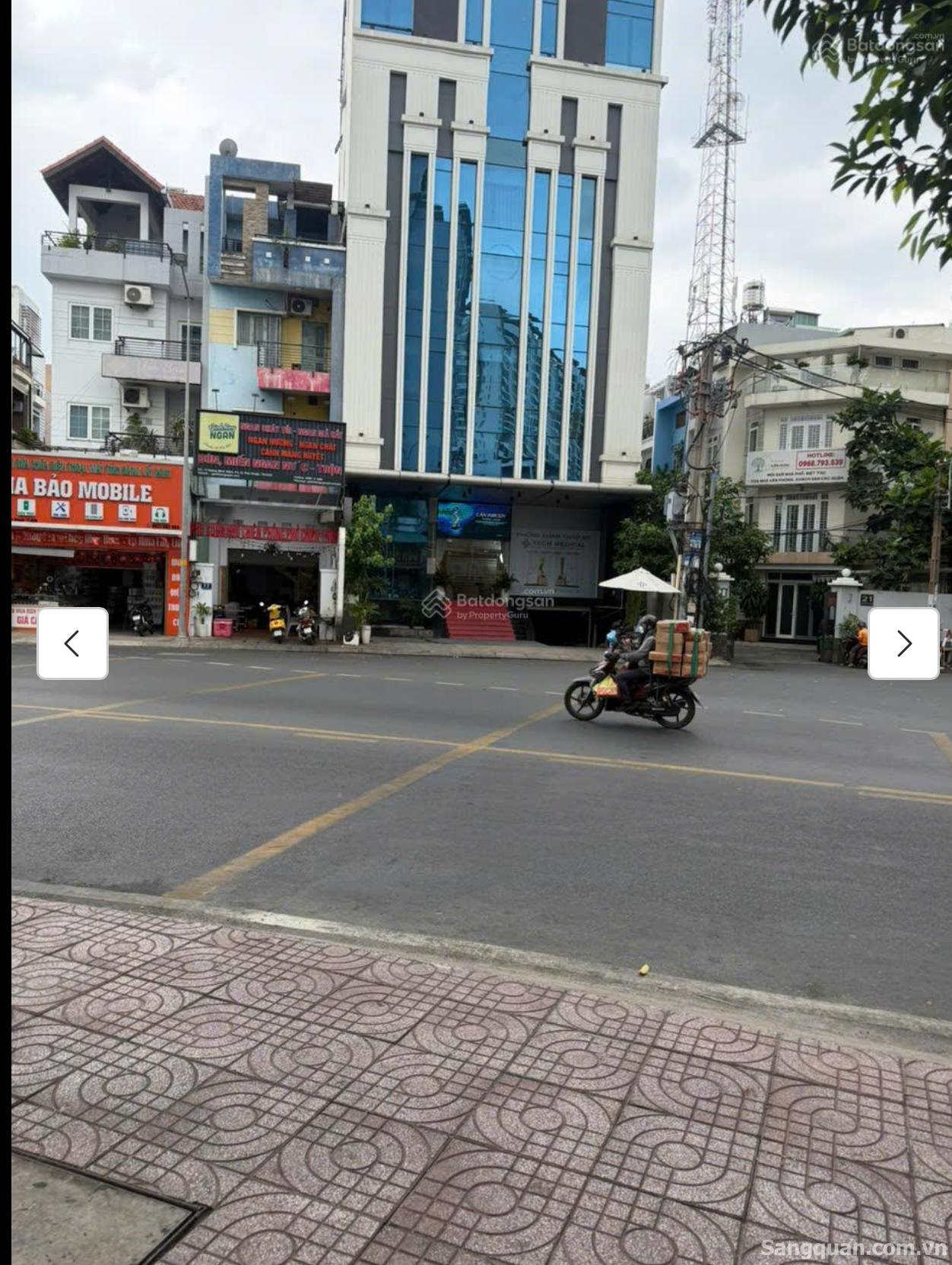The width and height of the screenshot is (952, 1265).
Task: Show the next photo
Action: pyautogui.click(x=903, y=644)
